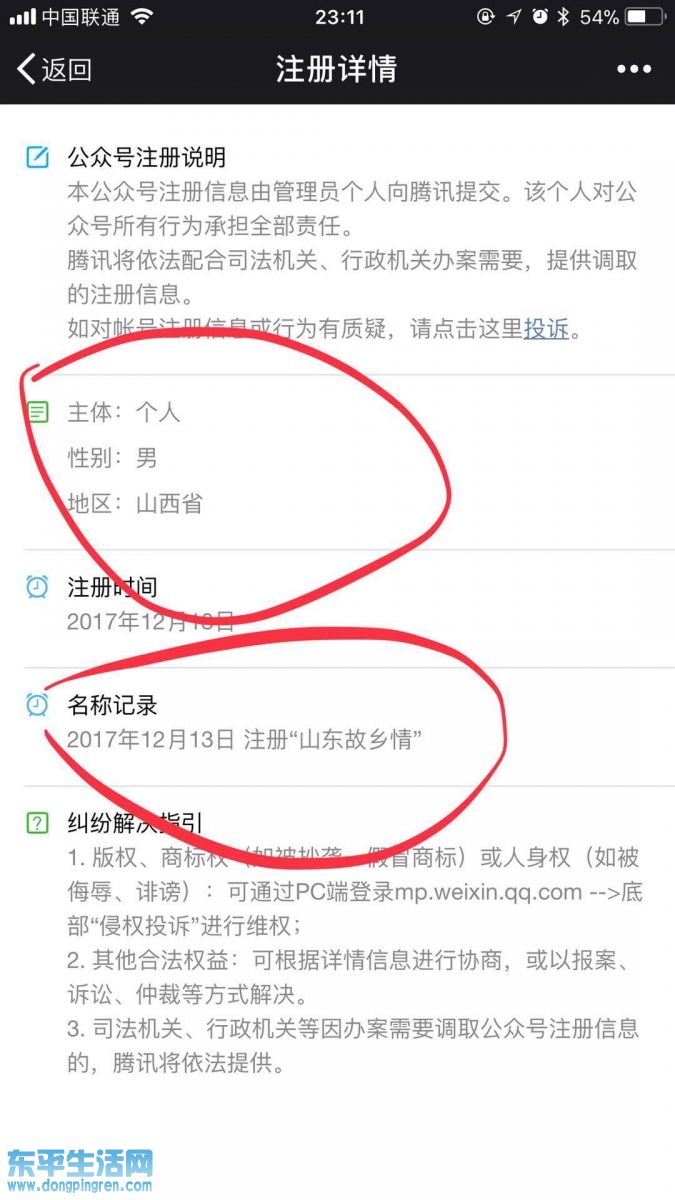Open the three-dot overflow menu
Image resolution: width=675 pixels, height=1200 pixels.
(x=634, y=69)
